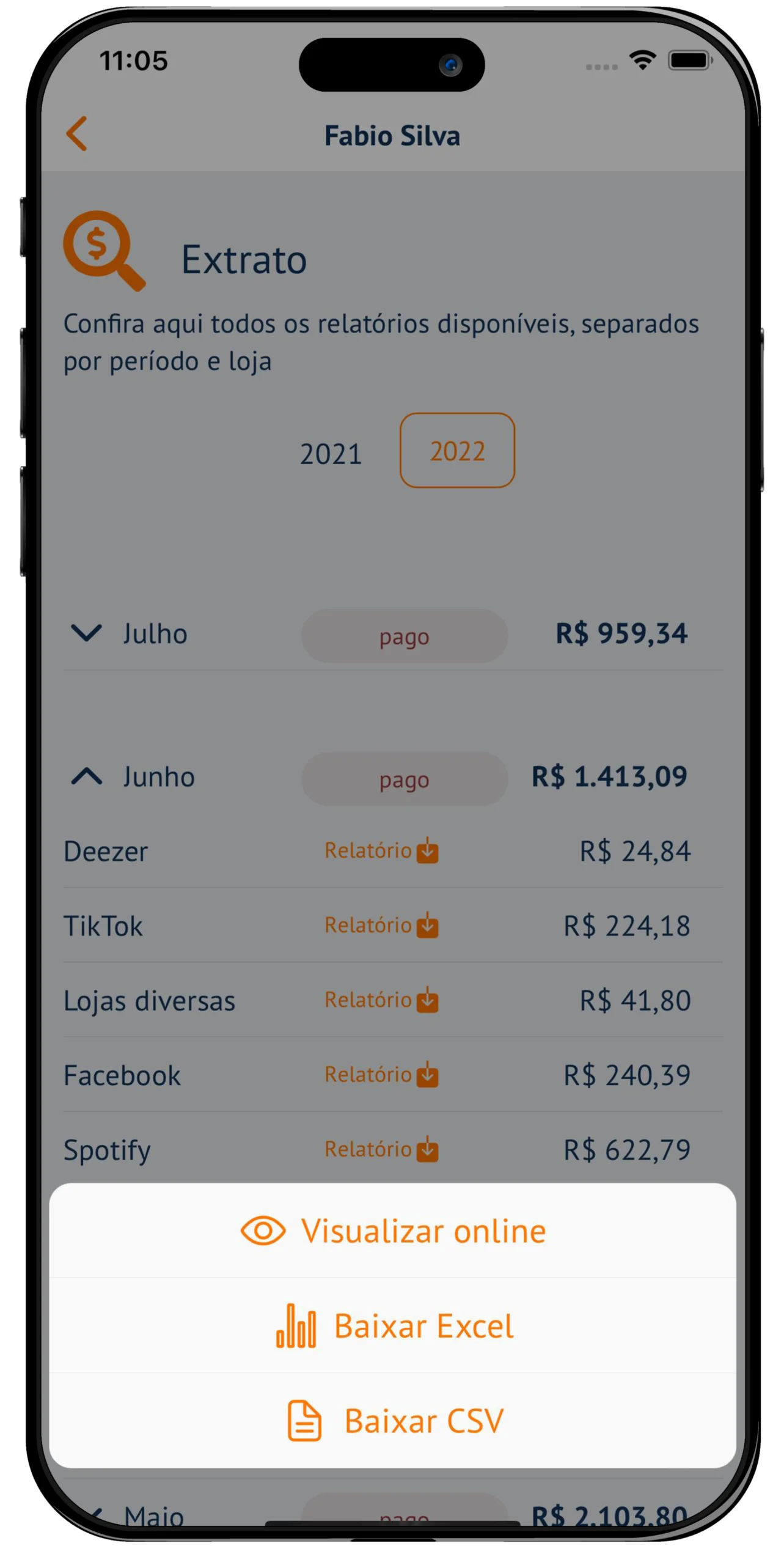Go back using the orange arrow
Screen dimensions: 784x1565
77,133
